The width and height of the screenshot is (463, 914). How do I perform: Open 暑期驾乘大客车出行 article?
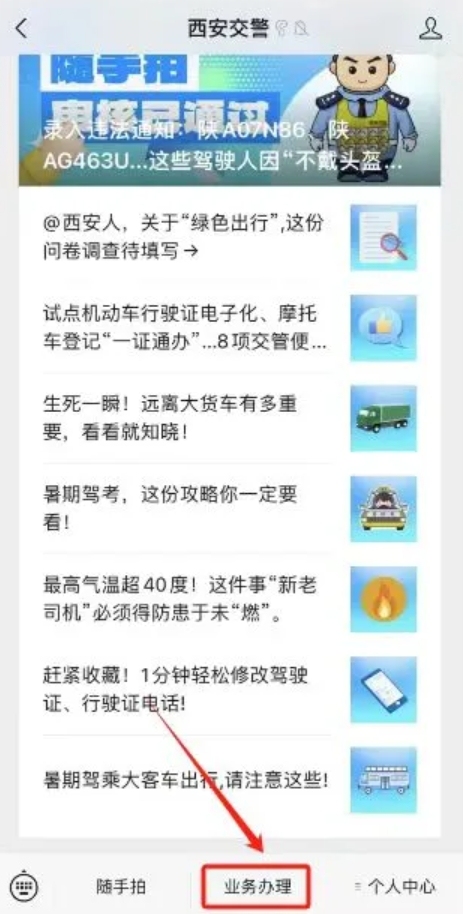point(230,780)
